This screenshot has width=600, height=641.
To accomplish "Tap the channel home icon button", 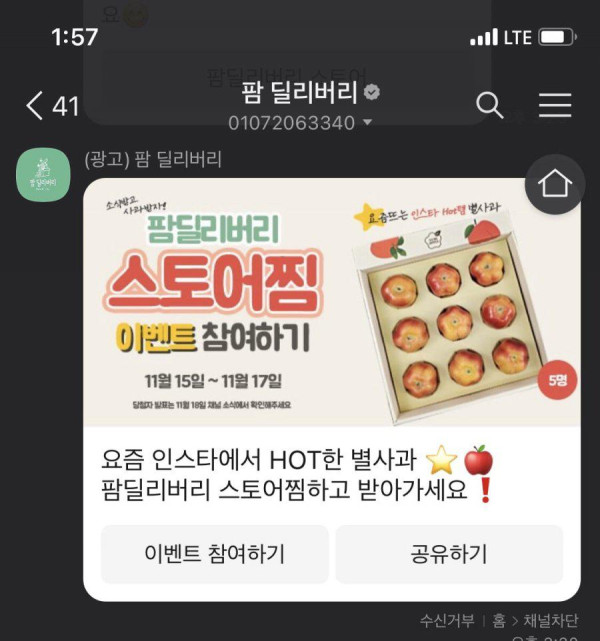I will 554,184.
